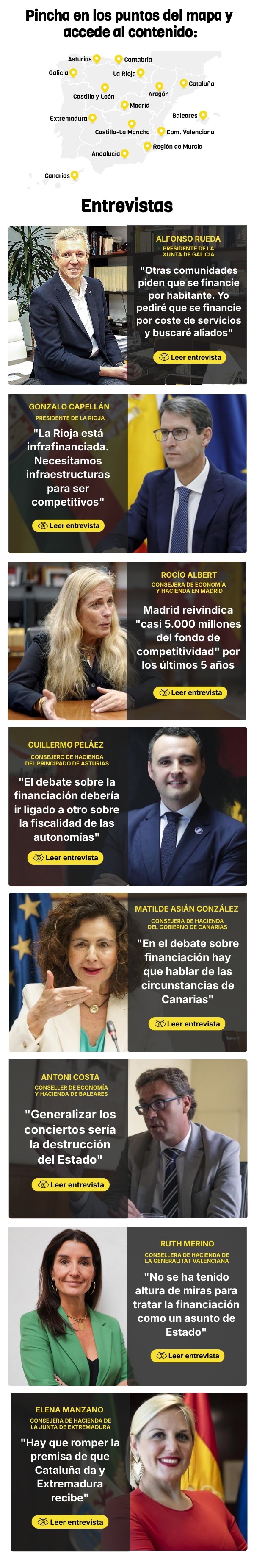Select the Cataluña map marker
Screen dimensions: 254x1568
(183, 83)
